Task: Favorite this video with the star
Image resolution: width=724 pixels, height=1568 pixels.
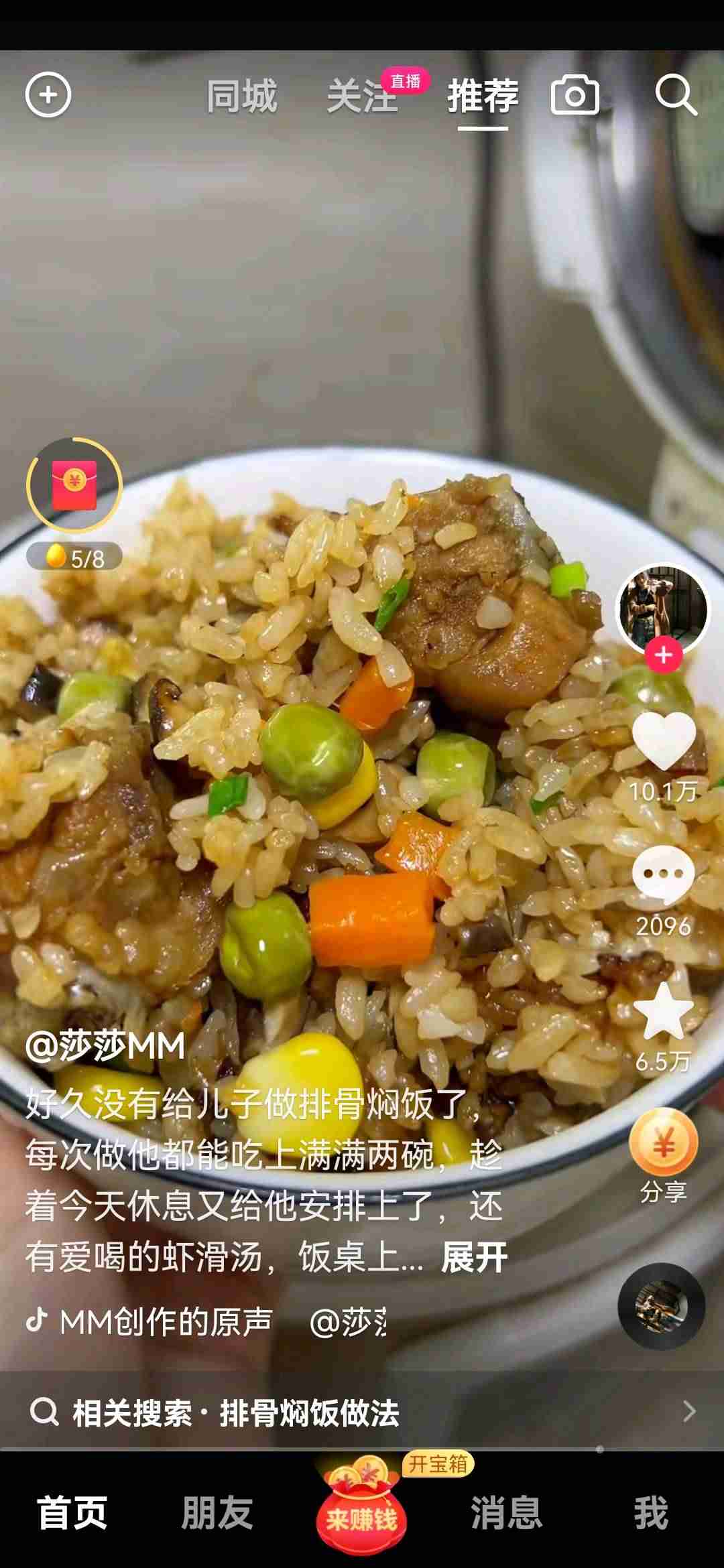Action: [663, 1012]
